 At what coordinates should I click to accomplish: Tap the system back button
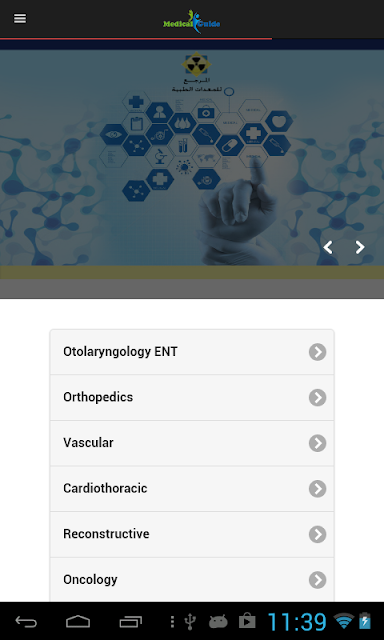[x=26, y=622]
